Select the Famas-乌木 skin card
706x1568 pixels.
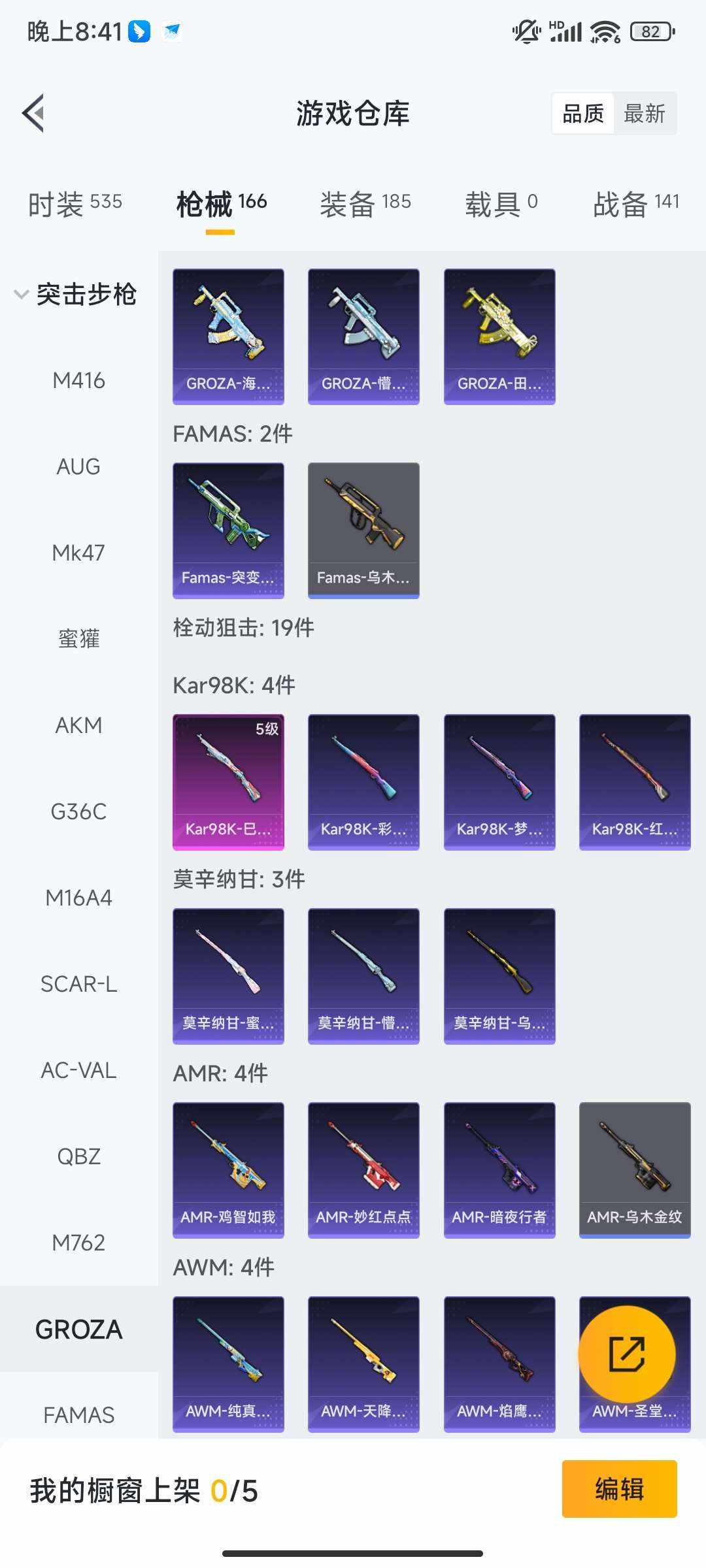(363, 528)
